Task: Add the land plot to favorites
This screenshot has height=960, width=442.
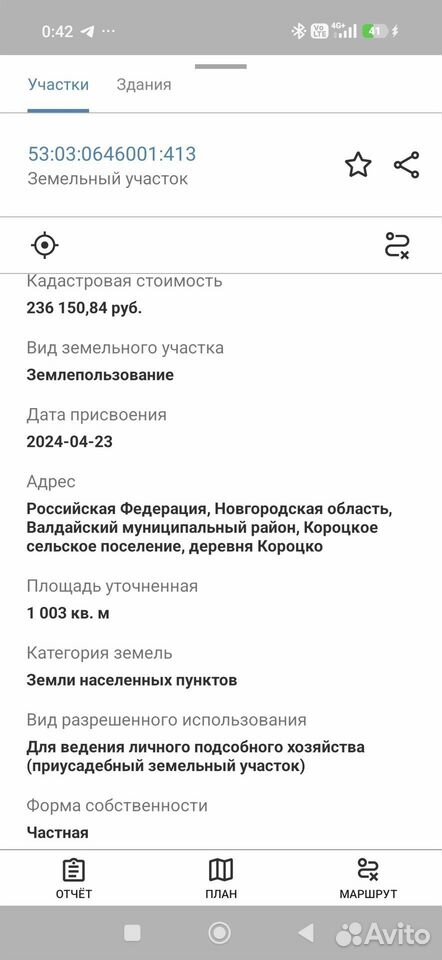Action: coord(358,165)
